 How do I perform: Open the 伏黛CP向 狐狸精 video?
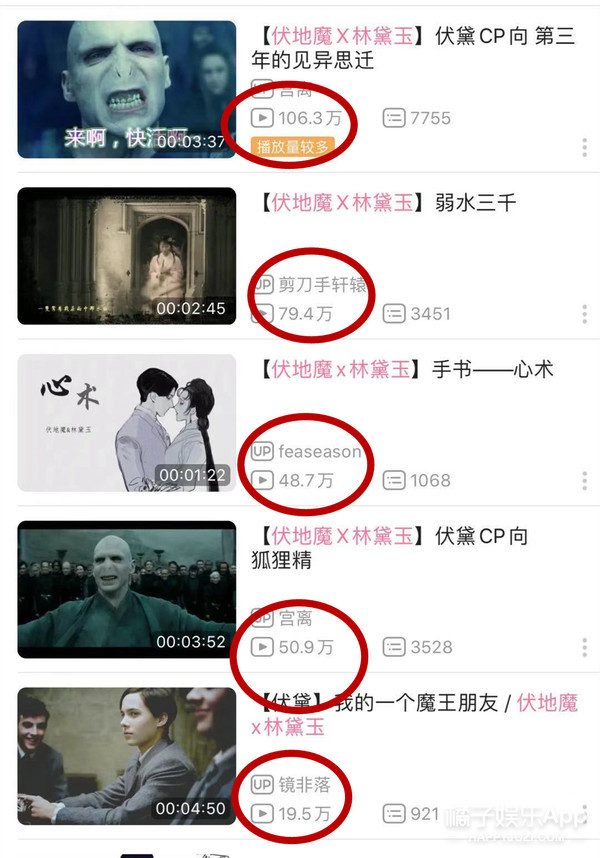[x=127, y=589]
